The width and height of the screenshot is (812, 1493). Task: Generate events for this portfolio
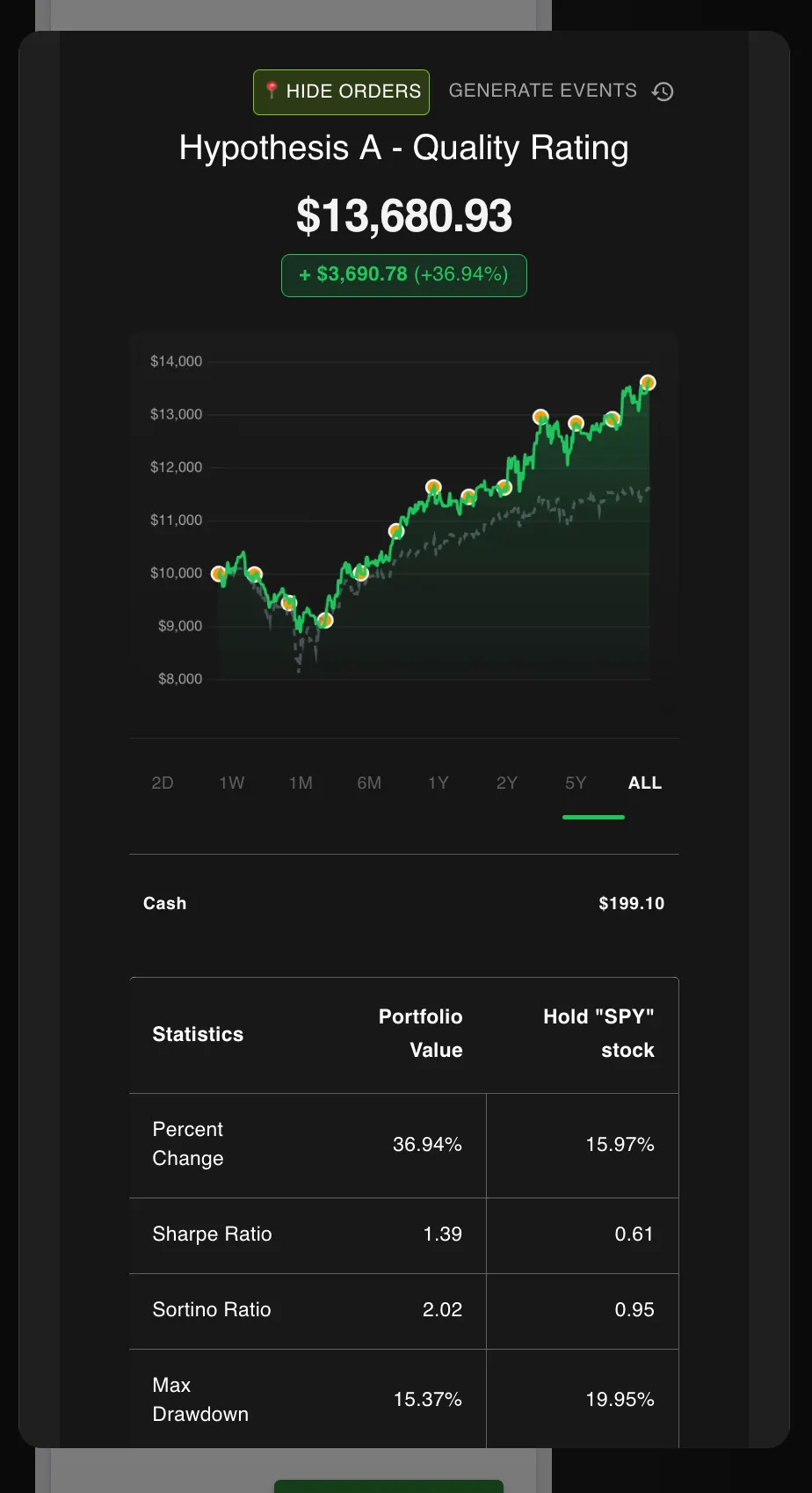[x=542, y=91]
